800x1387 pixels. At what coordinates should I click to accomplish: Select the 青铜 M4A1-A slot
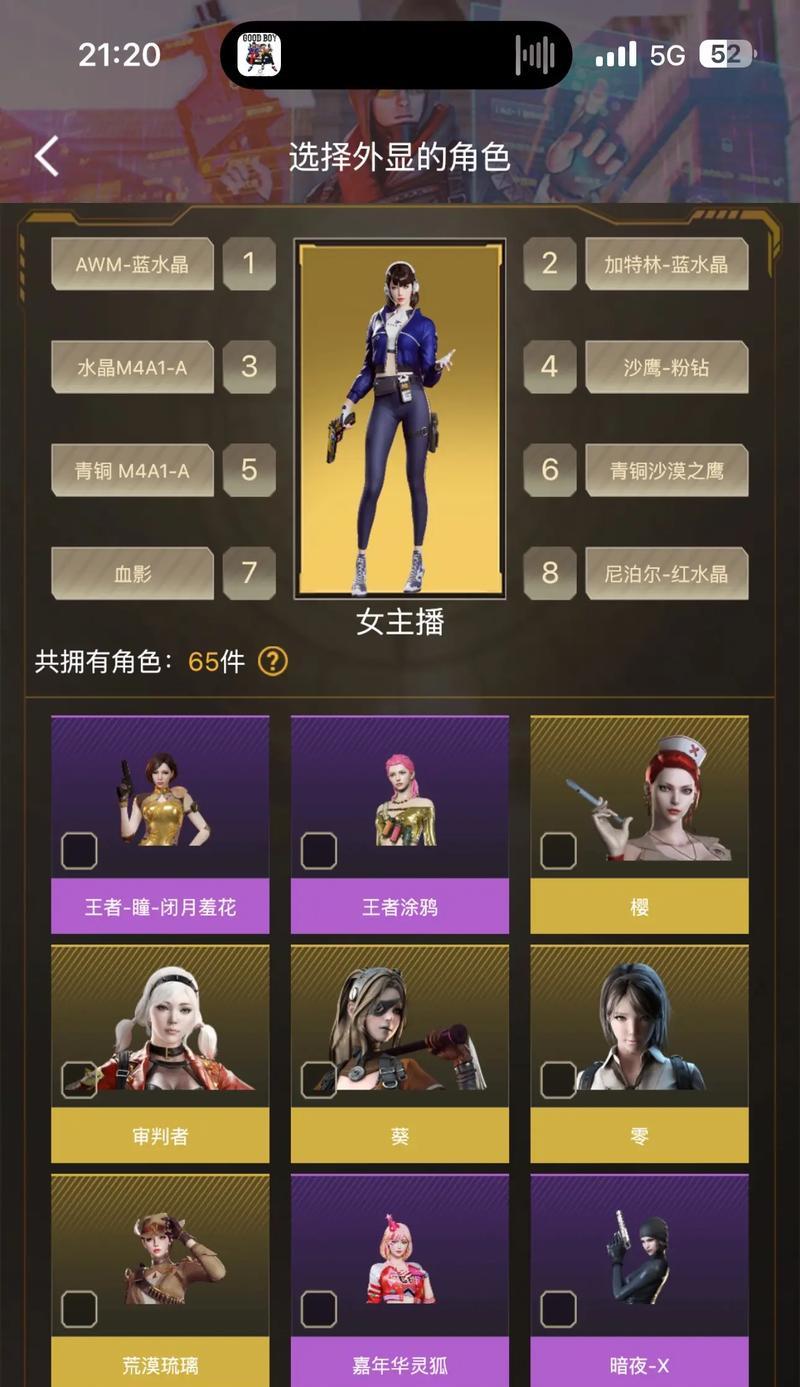click(132, 470)
